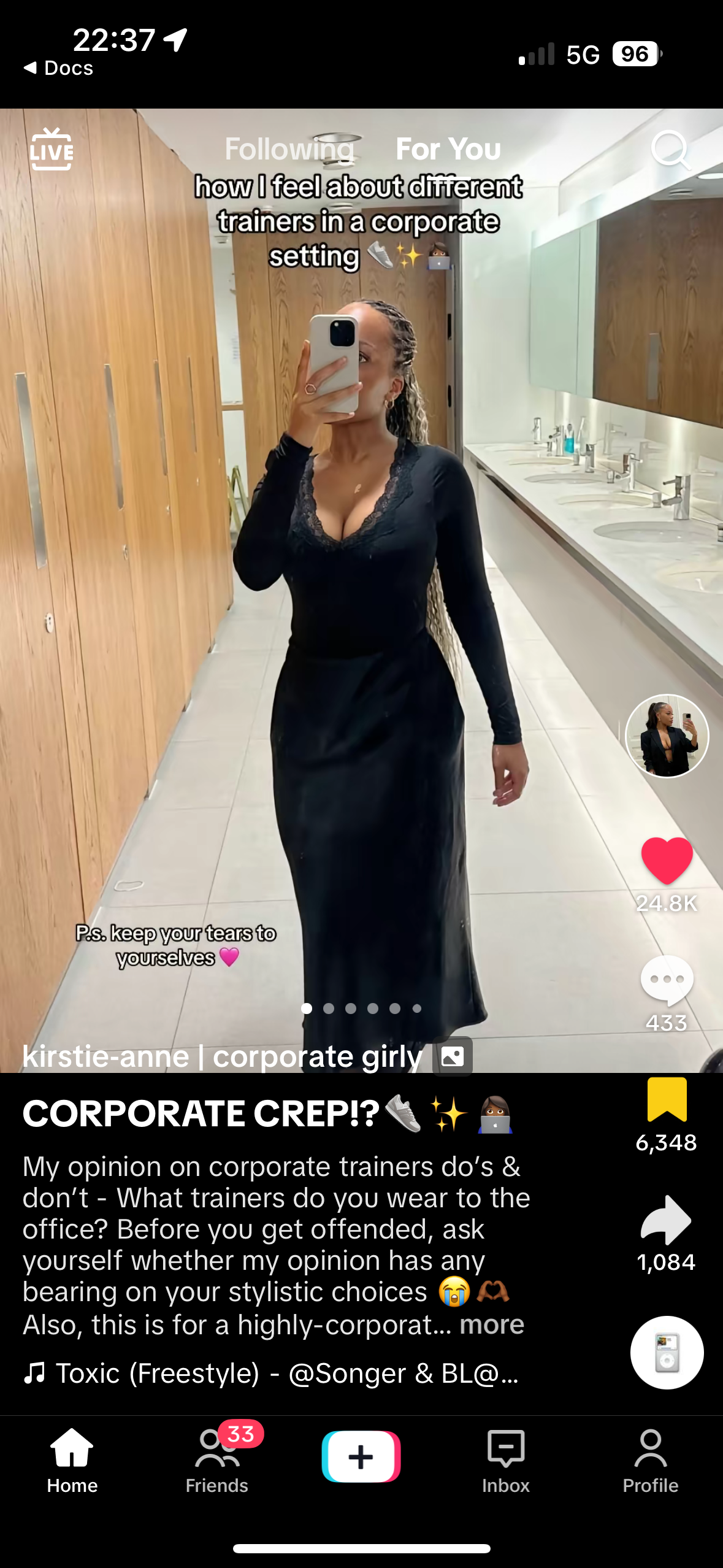Open kirstie-anne | corporate girly username
Image resolution: width=723 pixels, height=1568 pixels.
(x=222, y=1056)
